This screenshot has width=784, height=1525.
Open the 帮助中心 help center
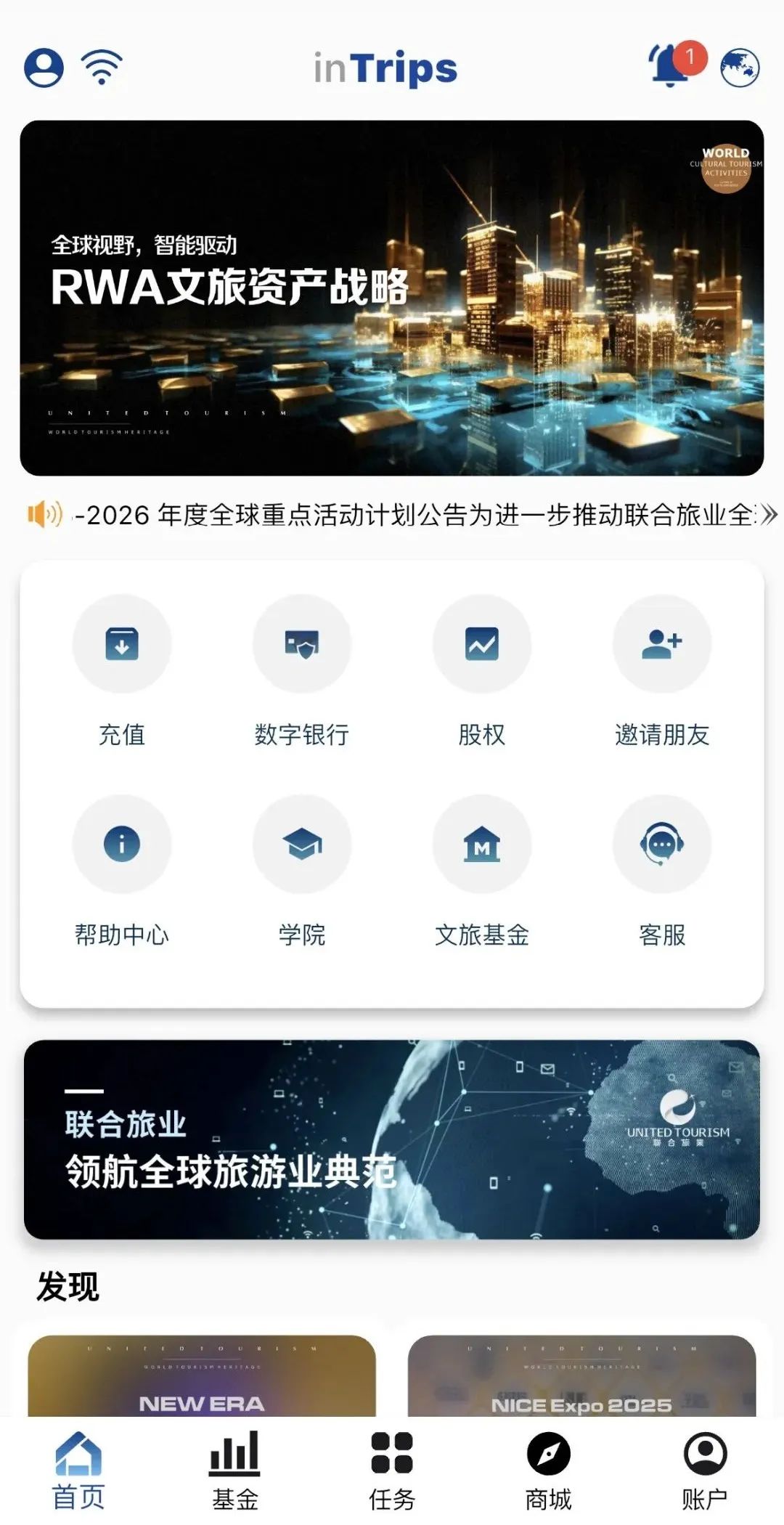tap(122, 843)
